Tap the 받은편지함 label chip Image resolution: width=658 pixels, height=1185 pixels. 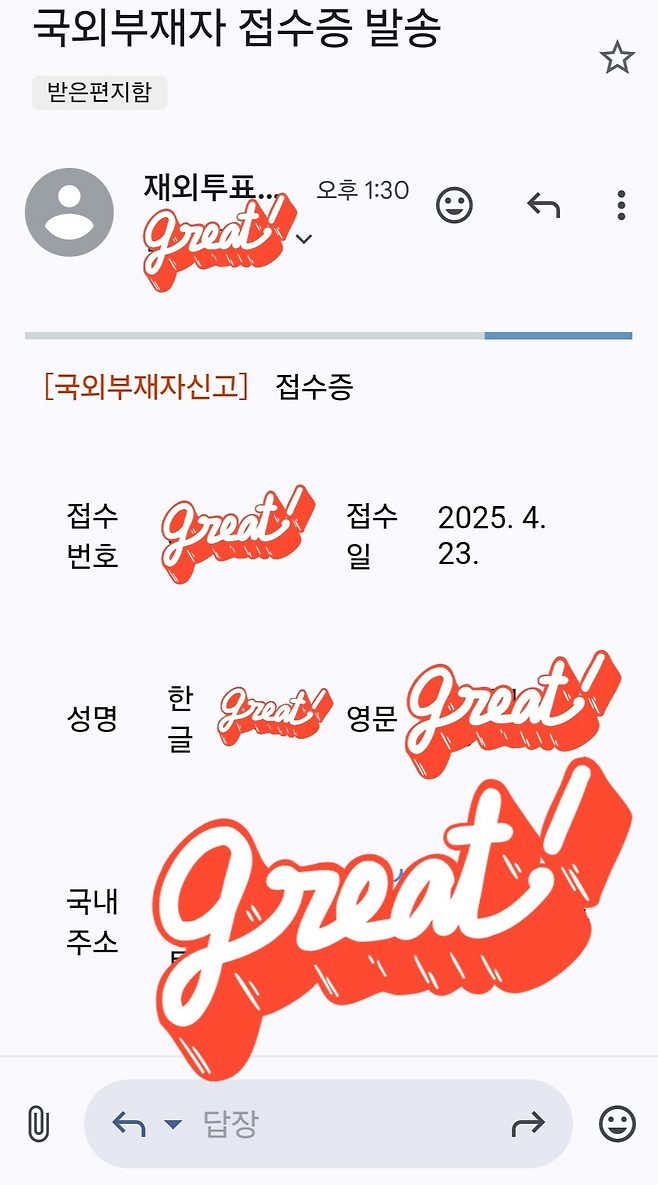coord(99,93)
